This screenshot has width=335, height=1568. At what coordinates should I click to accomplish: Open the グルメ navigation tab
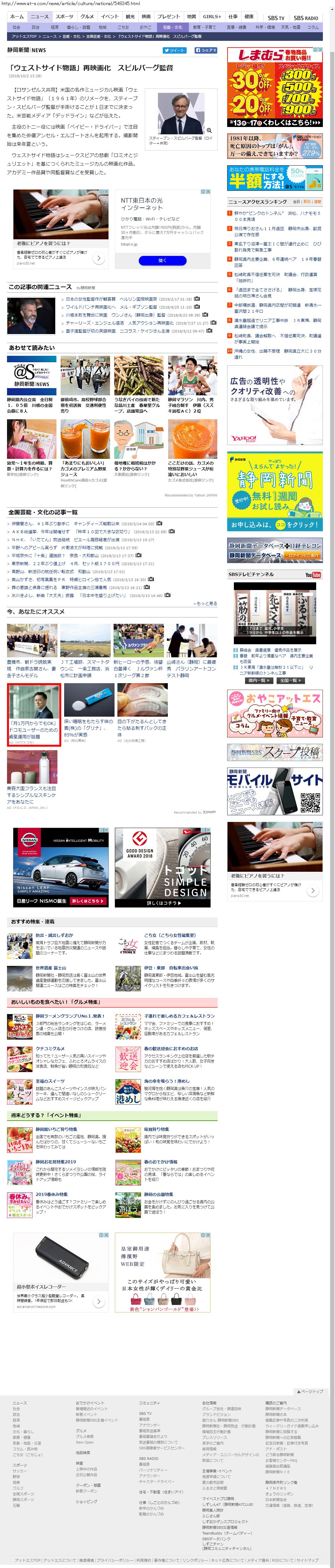point(87,17)
